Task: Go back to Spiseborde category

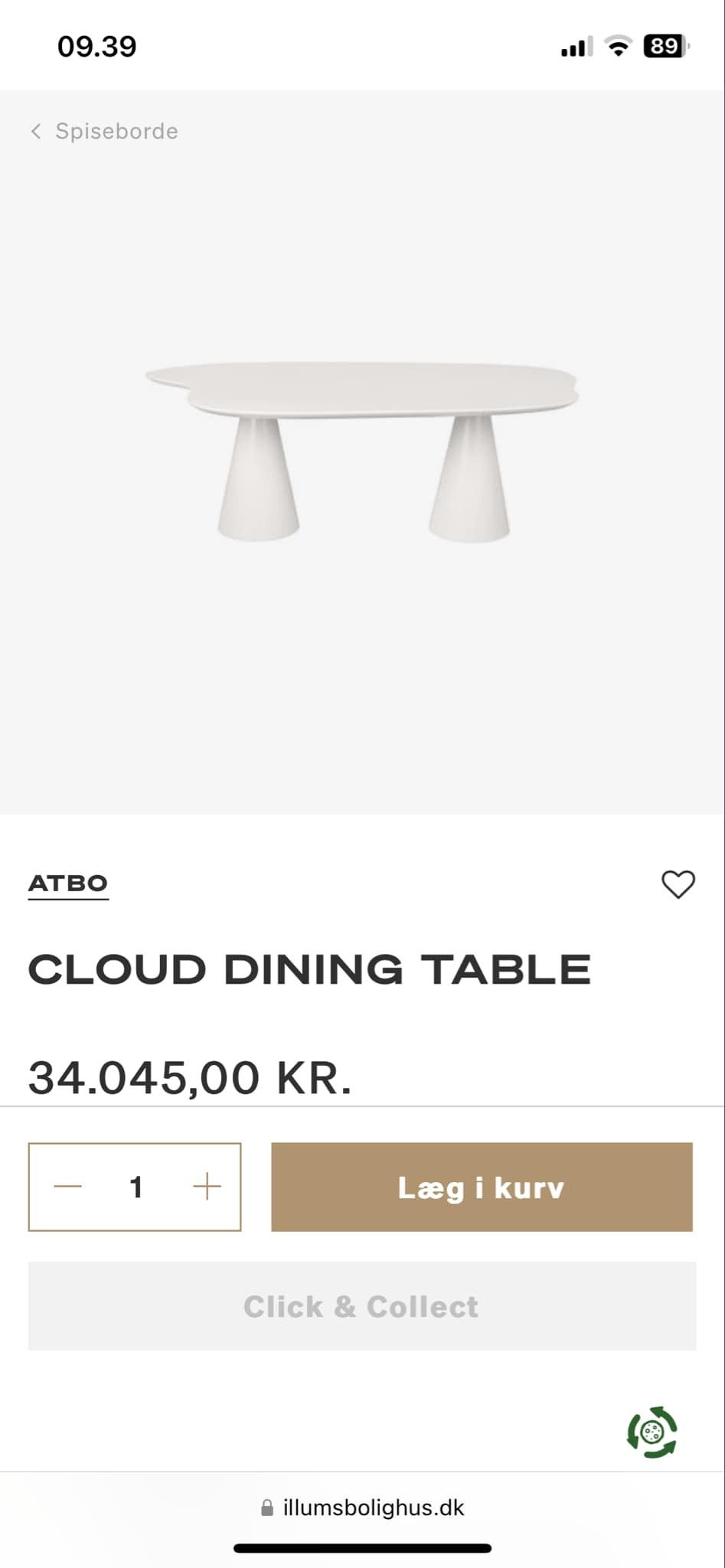Action: [x=104, y=132]
